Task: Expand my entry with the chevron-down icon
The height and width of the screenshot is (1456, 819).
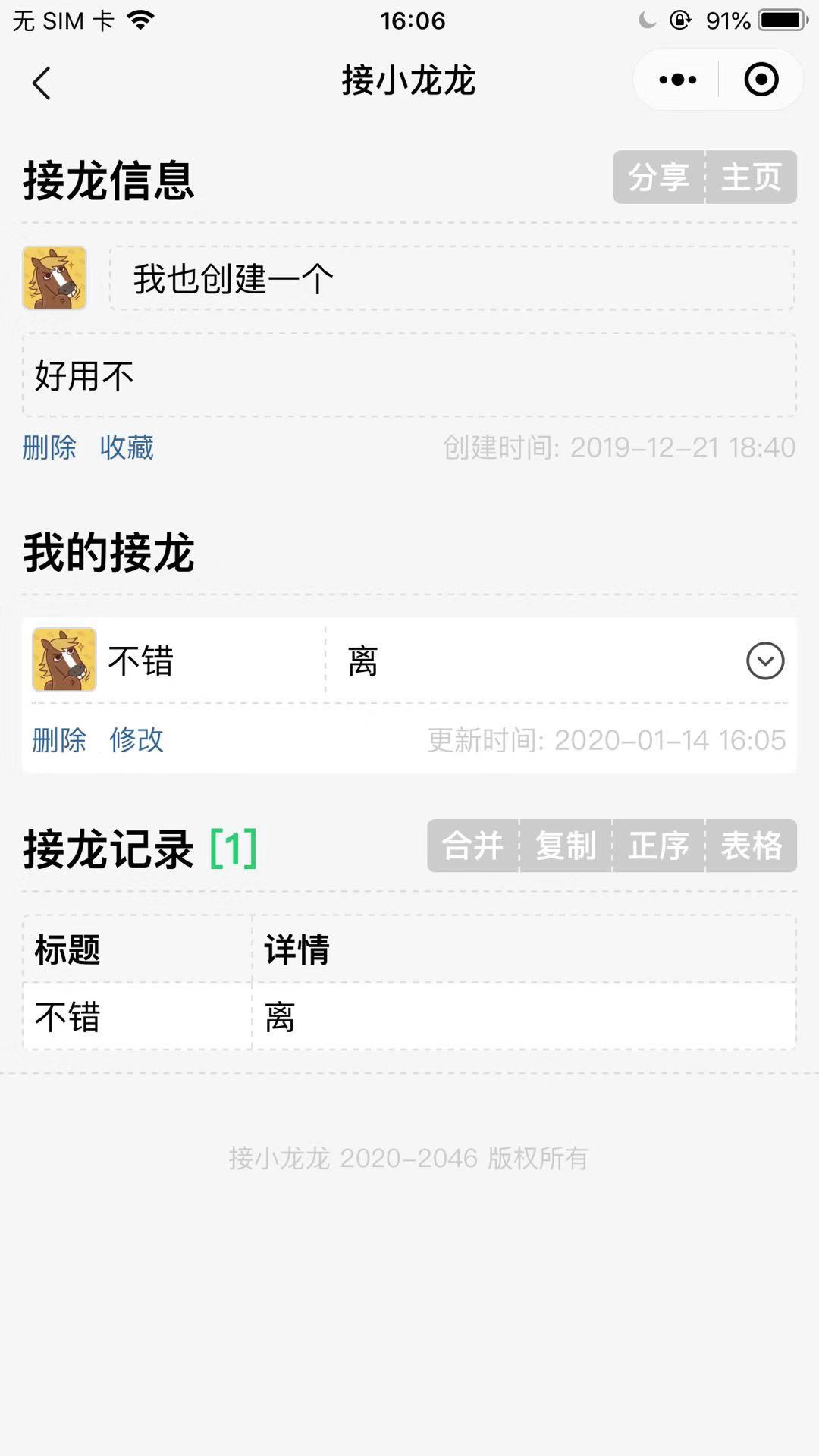Action: point(765,661)
